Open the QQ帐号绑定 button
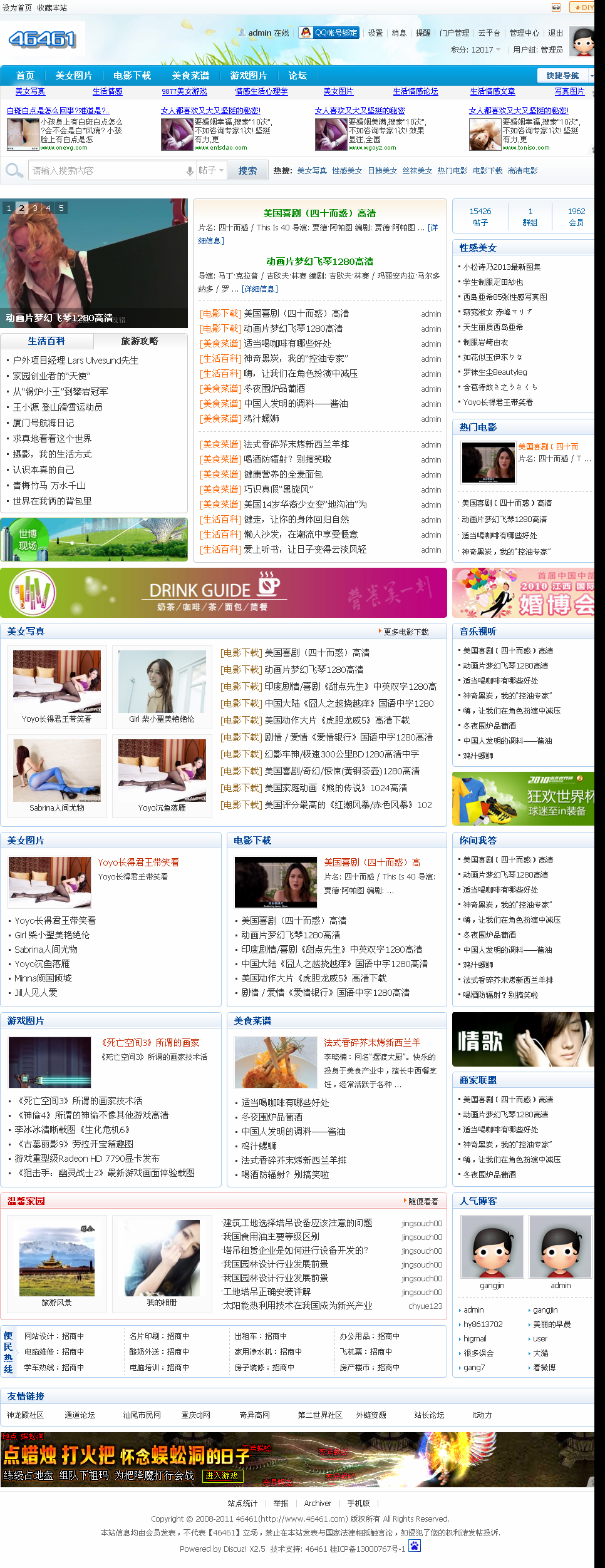The image size is (605, 1568). (329, 33)
